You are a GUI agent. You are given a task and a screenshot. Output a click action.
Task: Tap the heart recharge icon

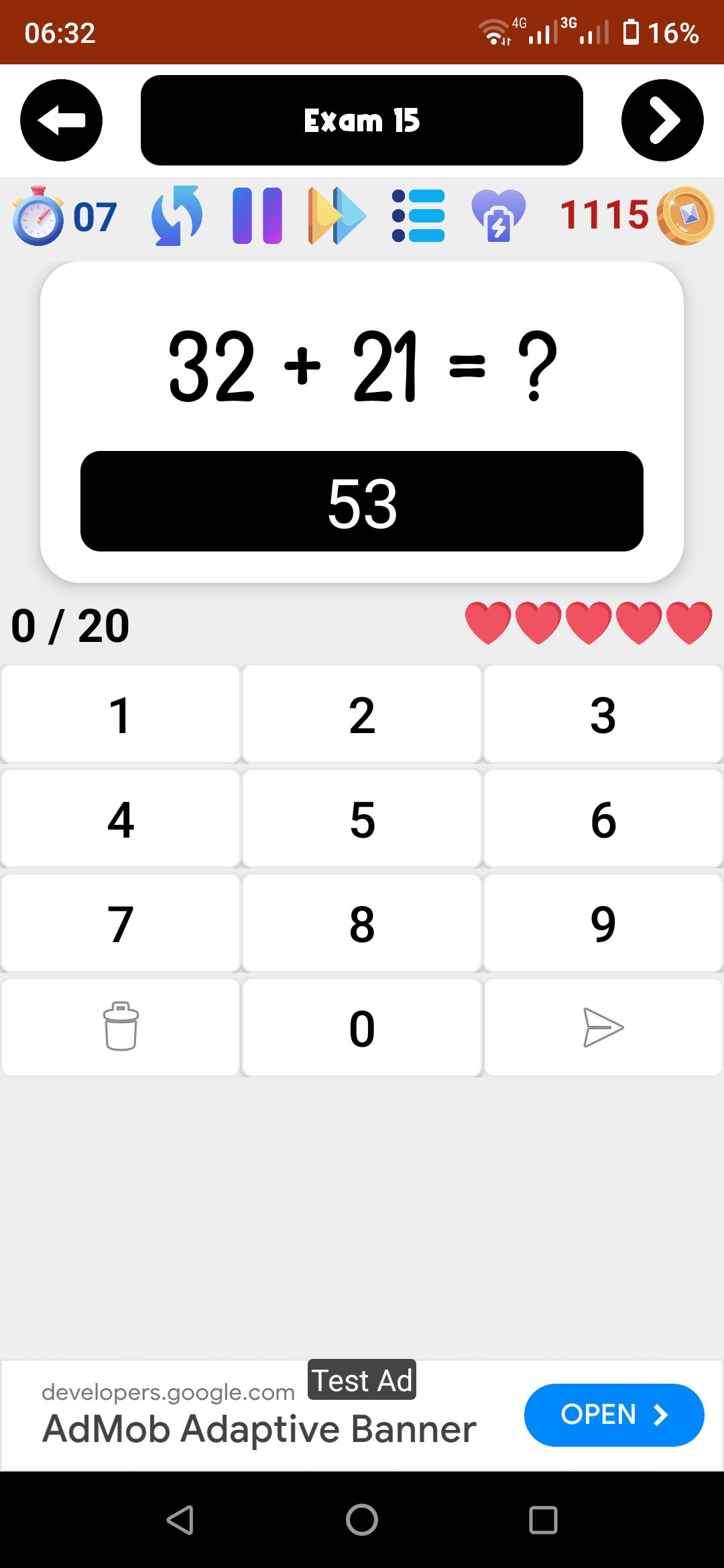click(x=499, y=216)
